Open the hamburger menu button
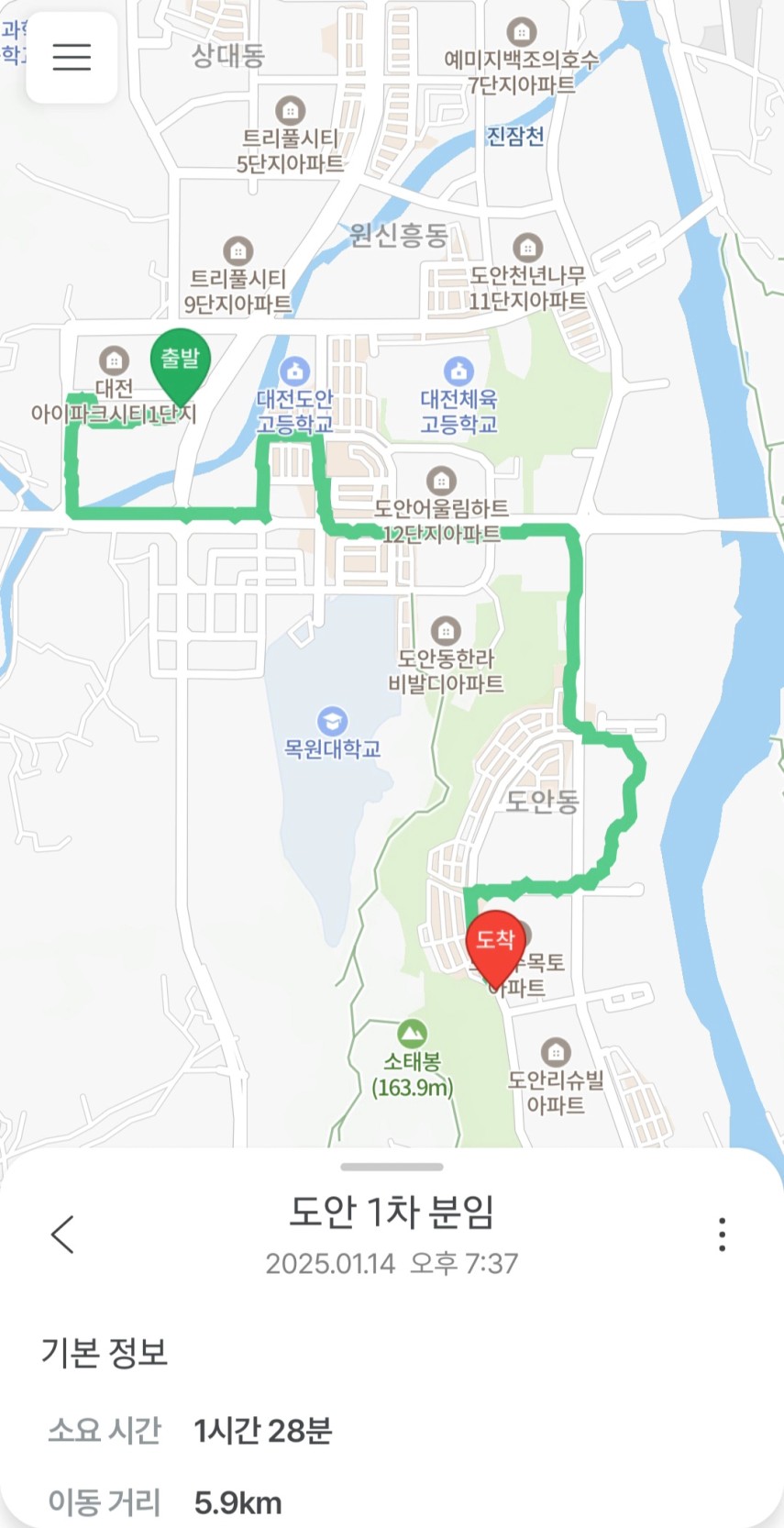Viewport: 784px width, 1528px height. click(x=72, y=57)
